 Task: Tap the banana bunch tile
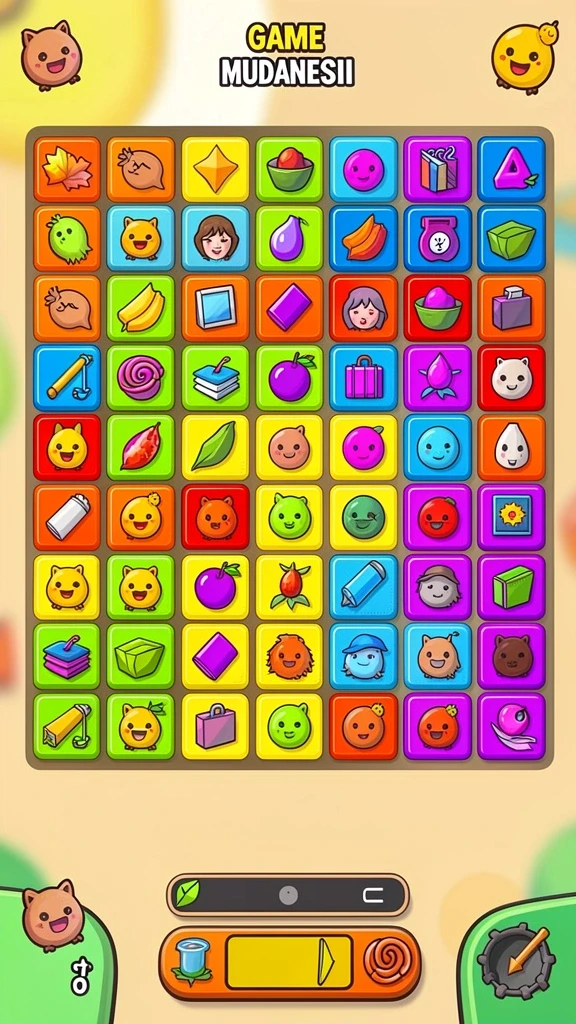(x=140, y=308)
